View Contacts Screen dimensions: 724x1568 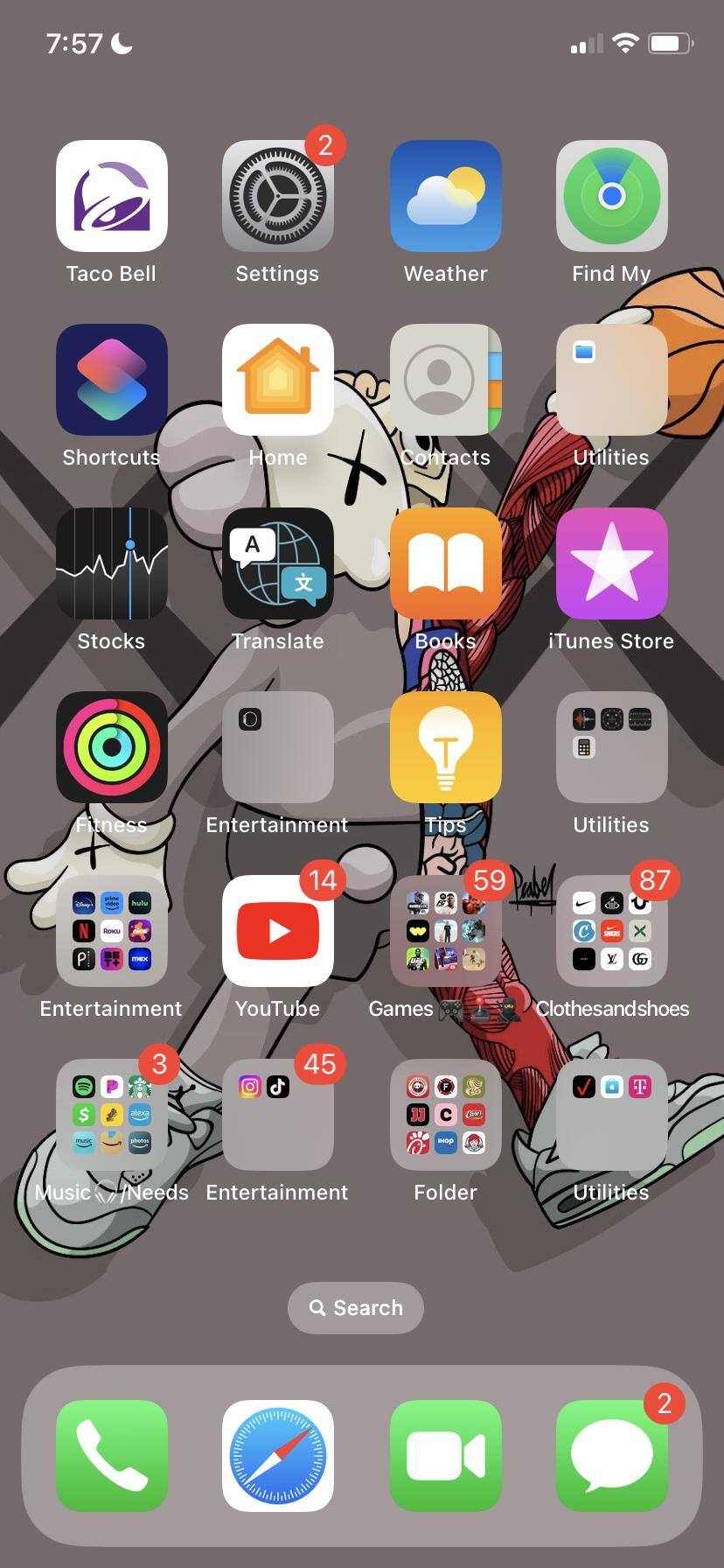[445, 380]
